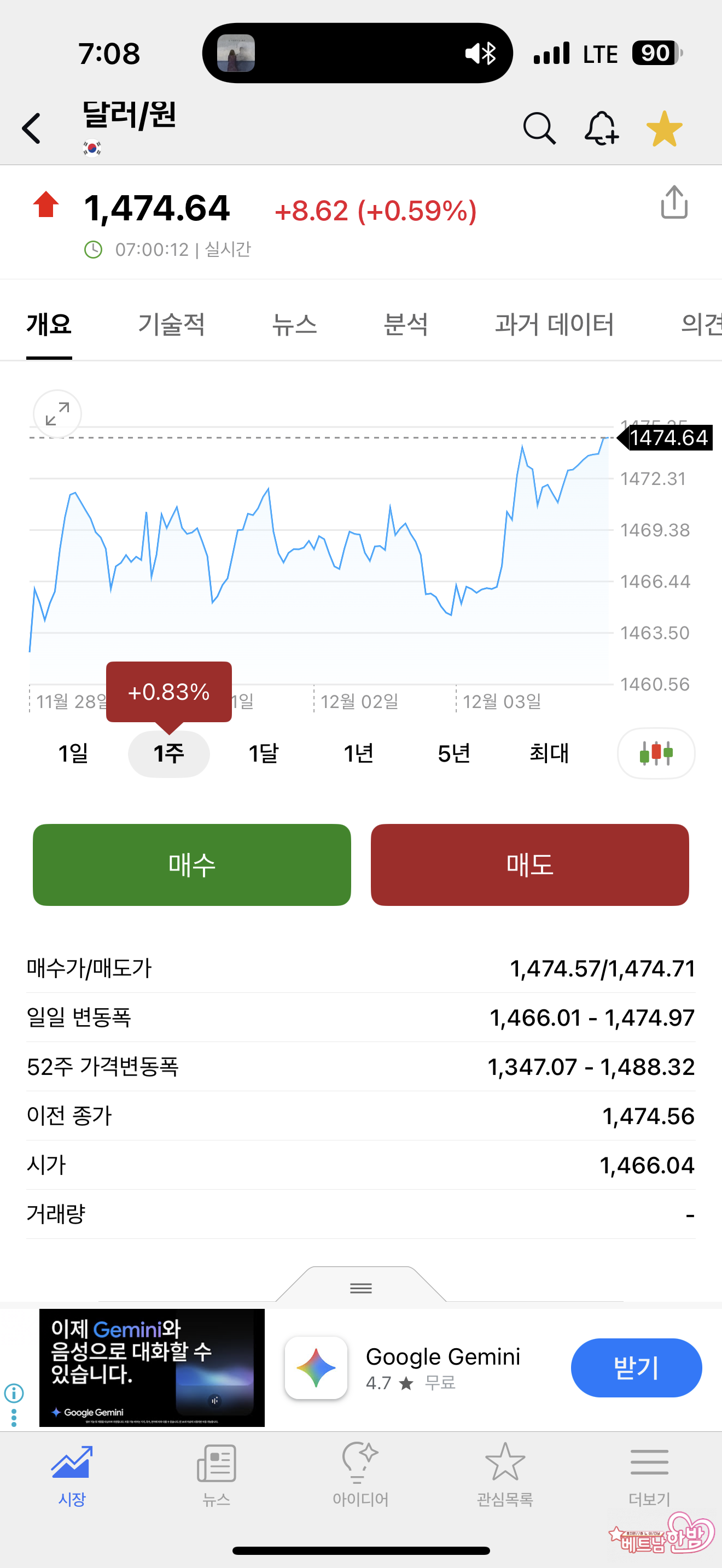Select the 1달 chart range
722x1568 pixels.
(x=263, y=753)
